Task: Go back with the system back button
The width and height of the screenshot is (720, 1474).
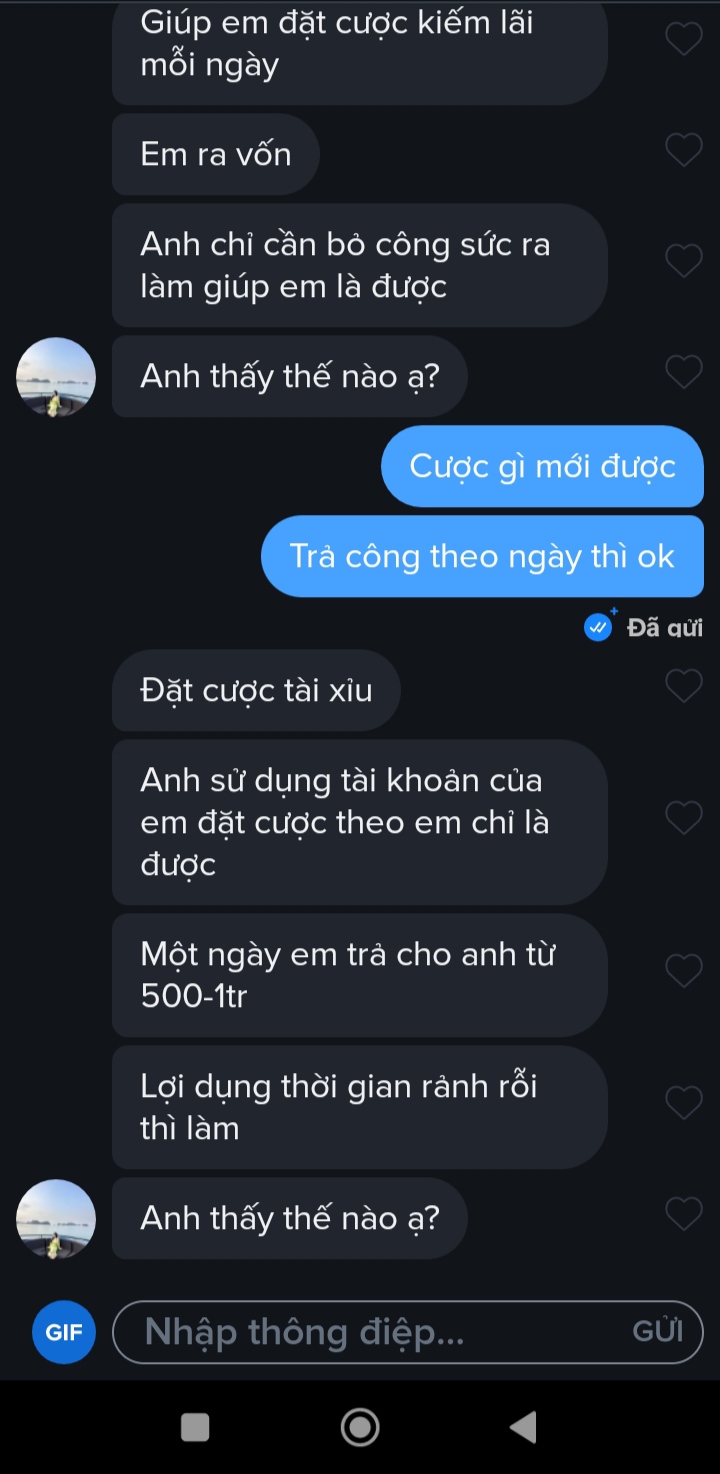Action: coord(523,1427)
